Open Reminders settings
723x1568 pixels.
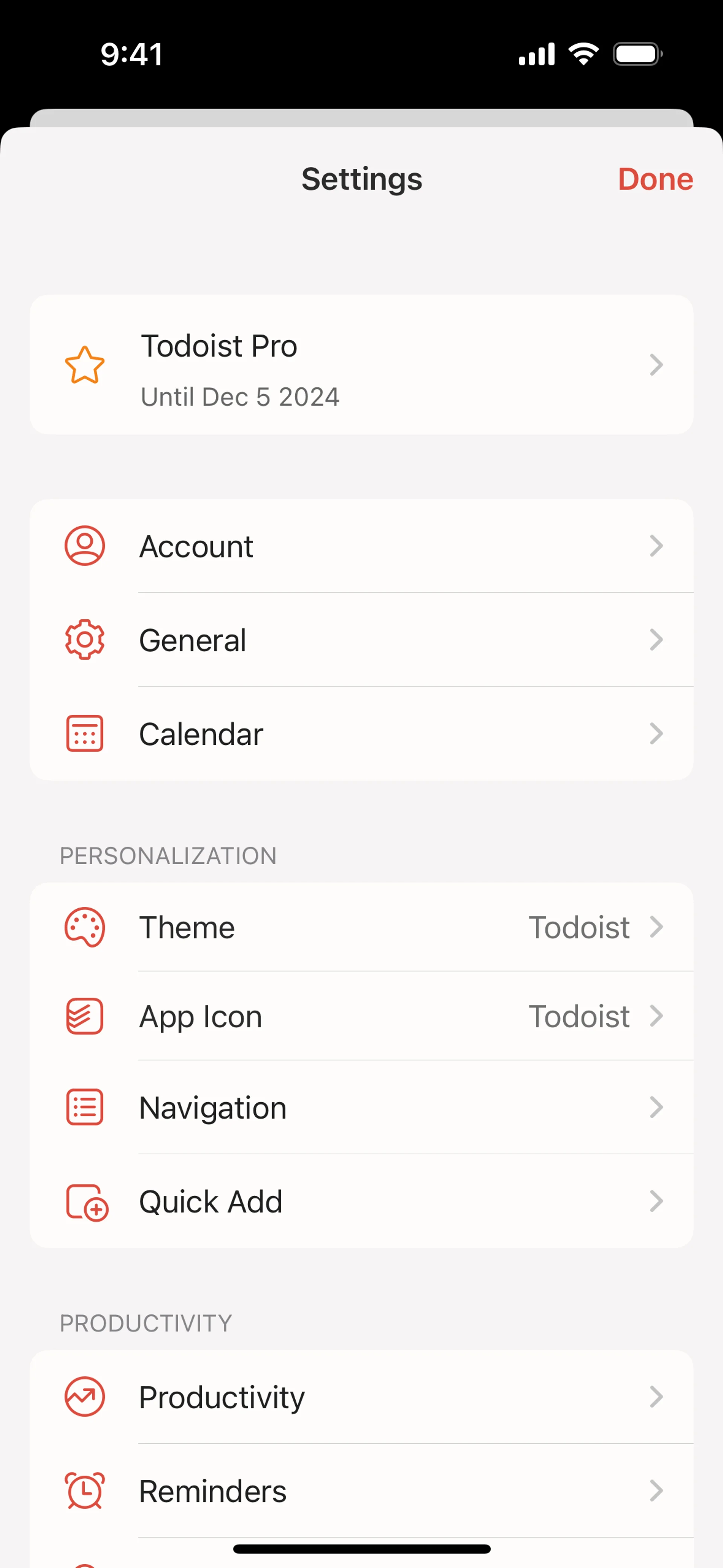click(x=361, y=1491)
